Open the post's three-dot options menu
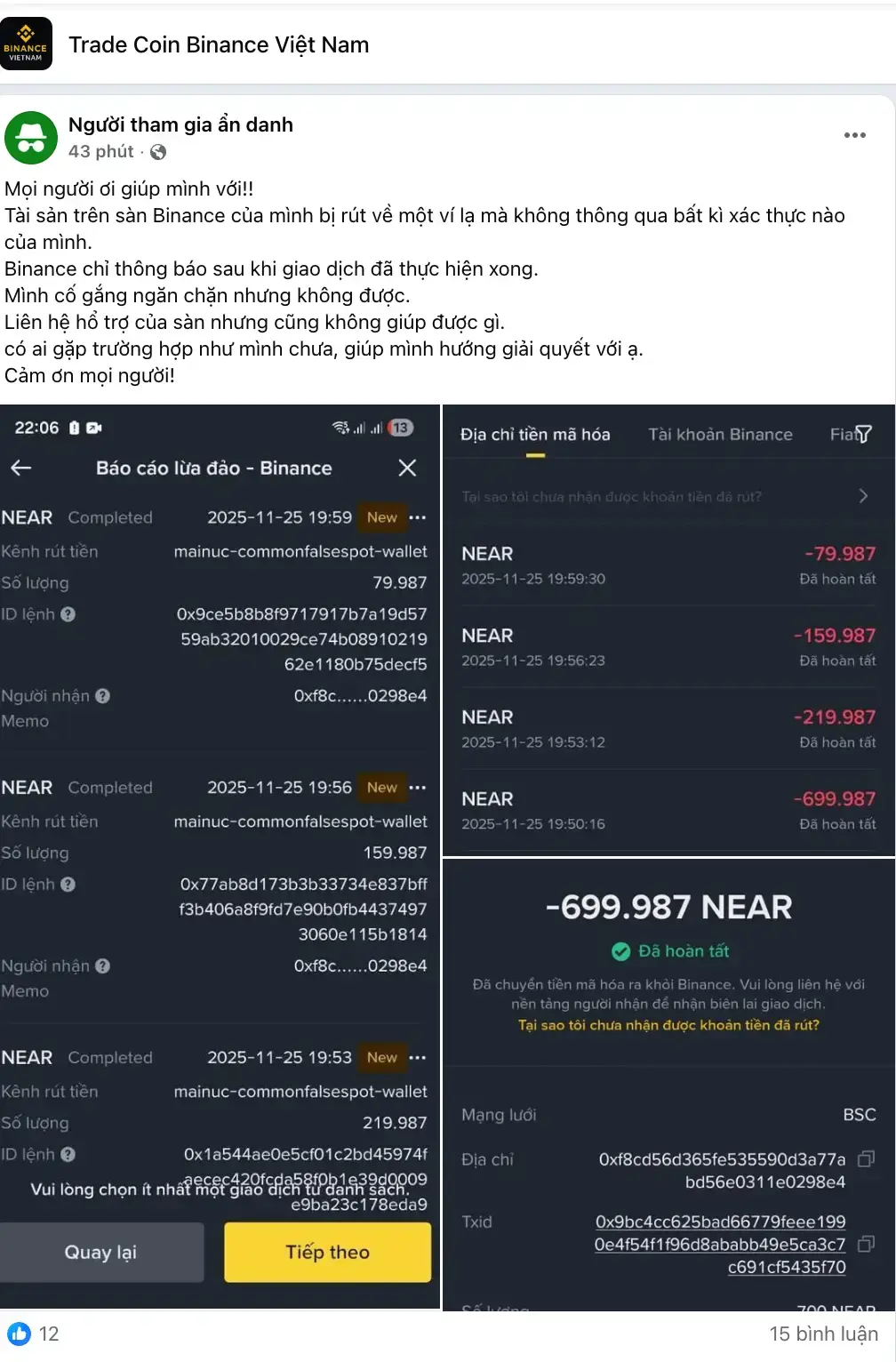 pos(854,135)
